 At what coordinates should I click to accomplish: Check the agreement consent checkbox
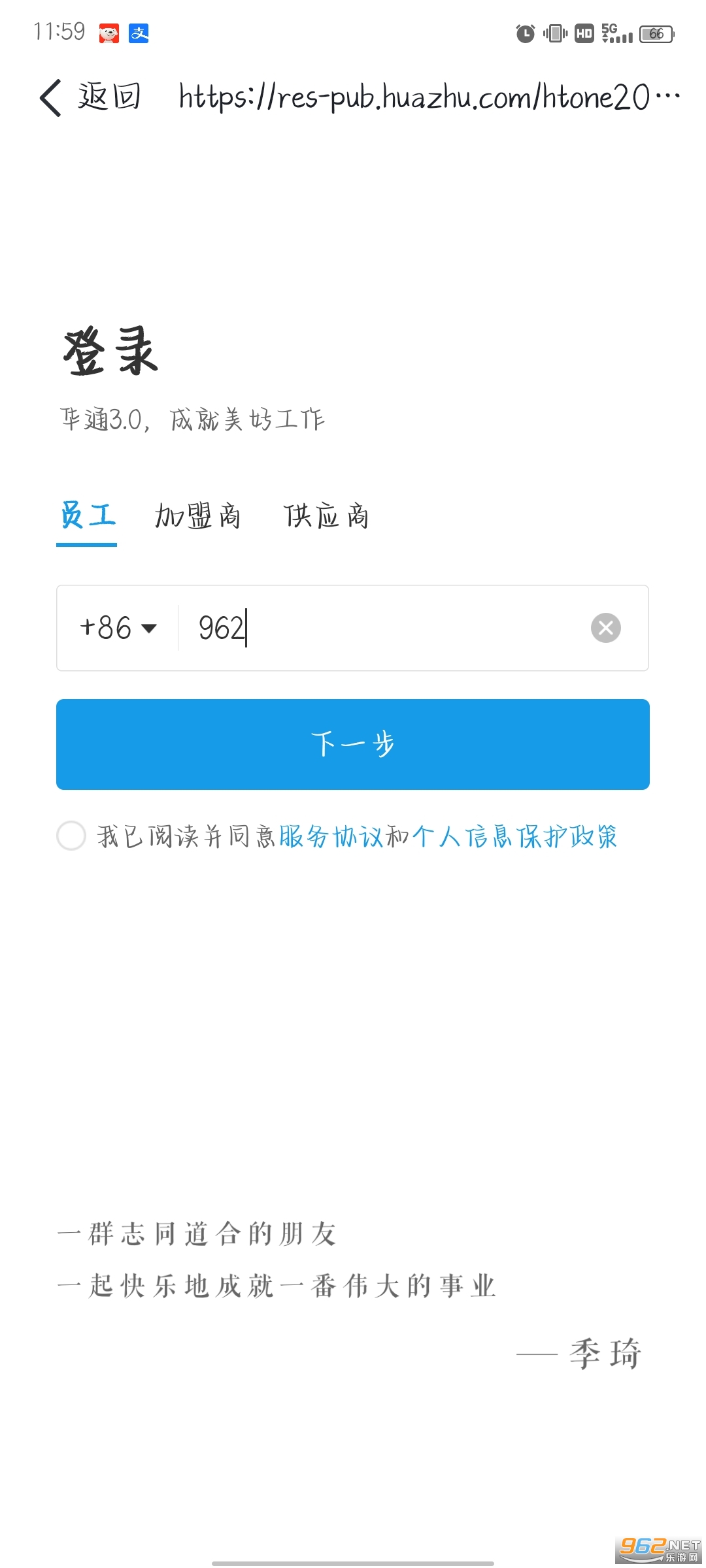tap(71, 836)
